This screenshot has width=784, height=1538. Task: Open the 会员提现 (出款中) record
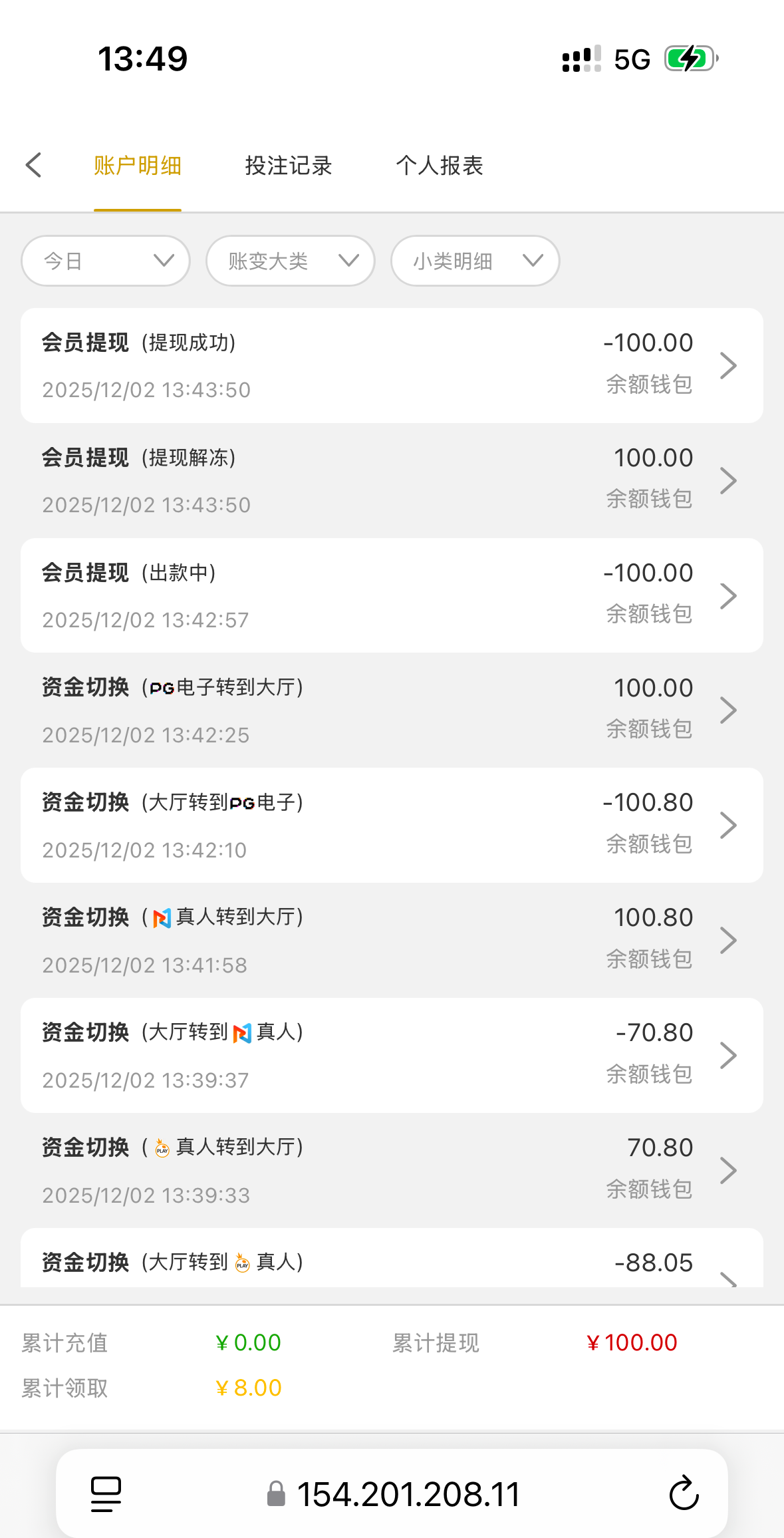tap(392, 595)
